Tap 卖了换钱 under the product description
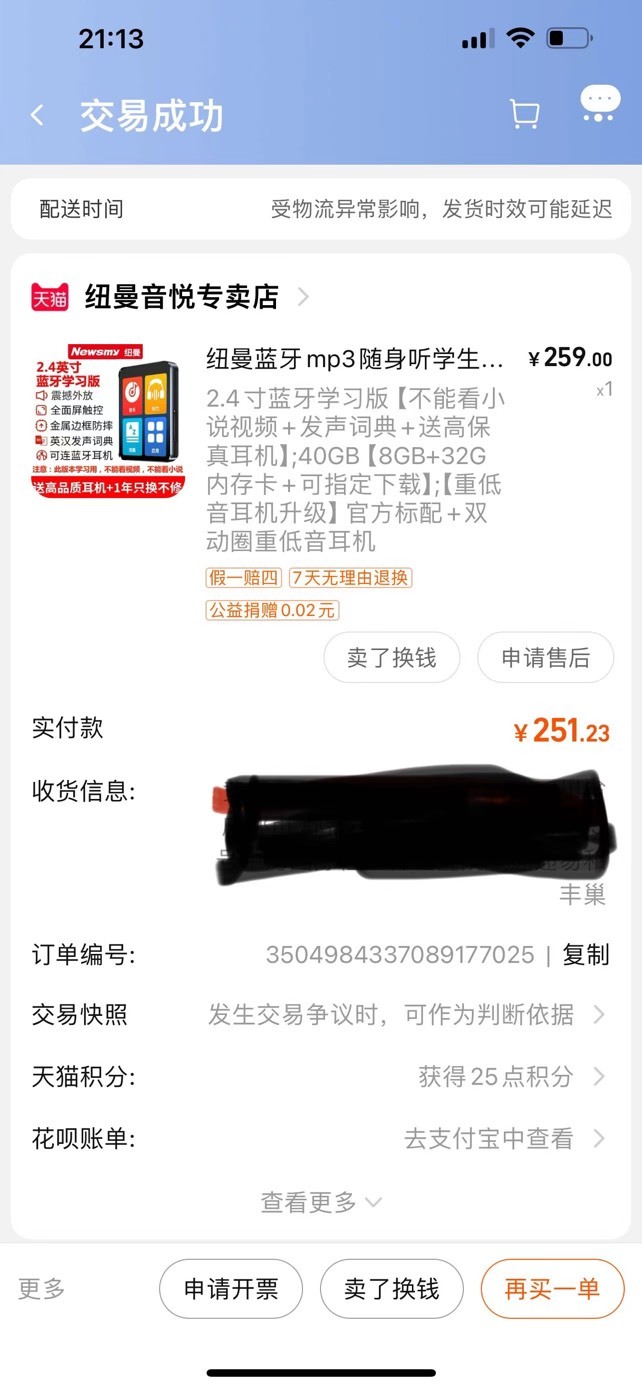Image resolution: width=642 pixels, height=1389 pixels. click(392, 657)
